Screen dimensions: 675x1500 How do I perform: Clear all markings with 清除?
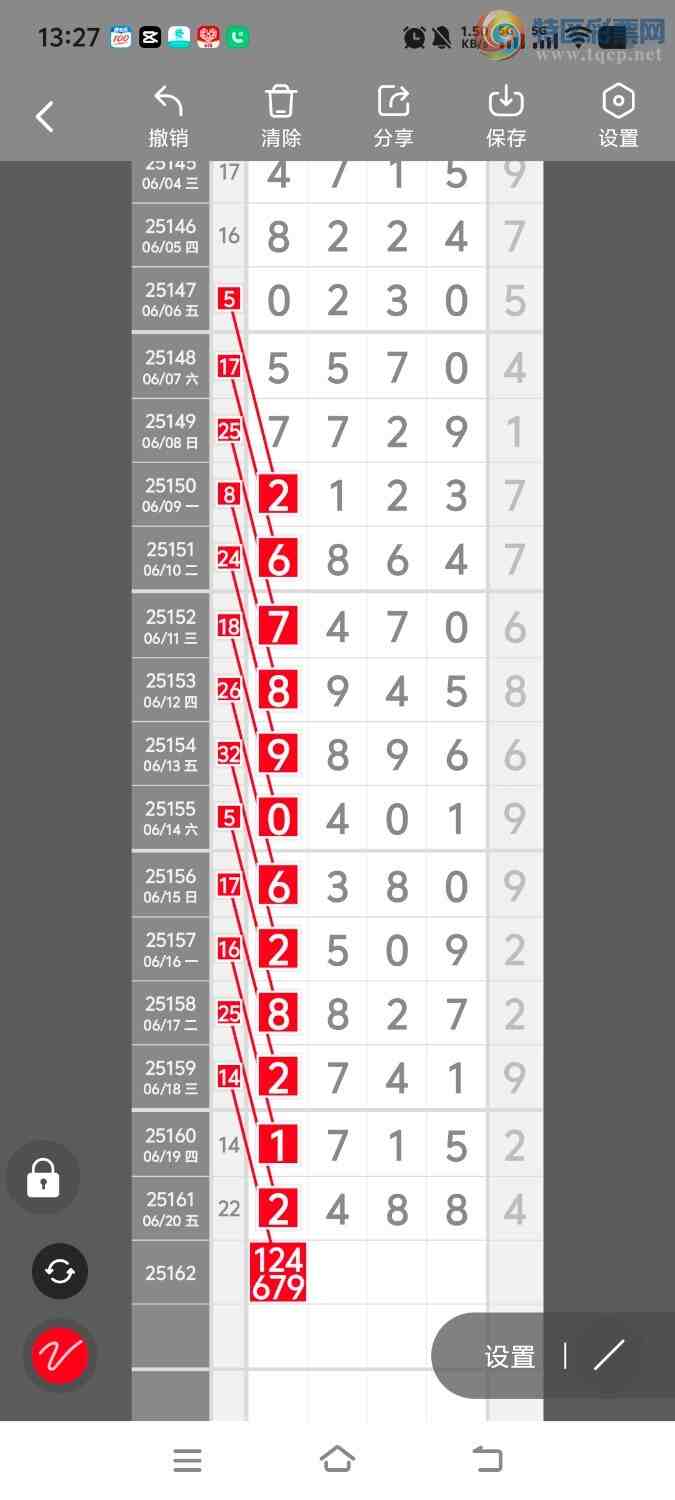pyautogui.click(x=281, y=117)
